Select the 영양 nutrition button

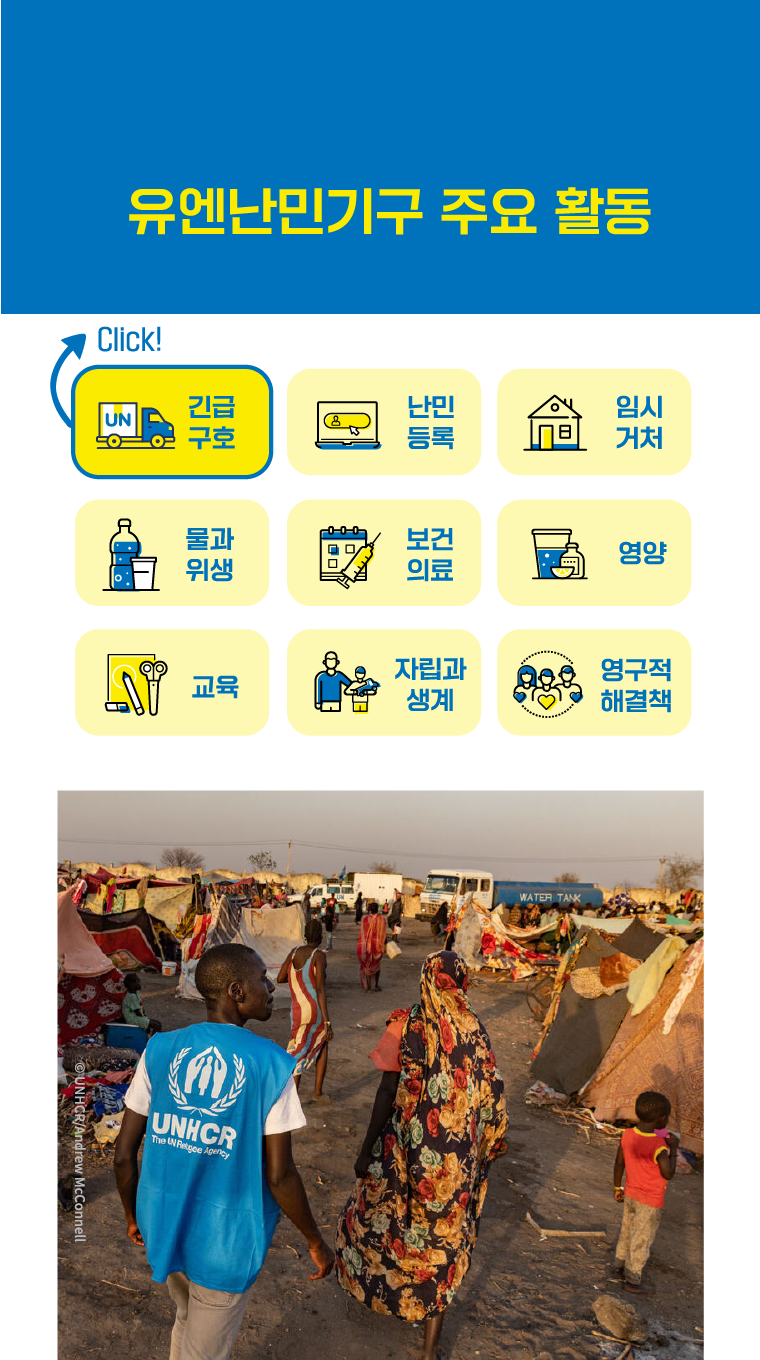(x=594, y=553)
